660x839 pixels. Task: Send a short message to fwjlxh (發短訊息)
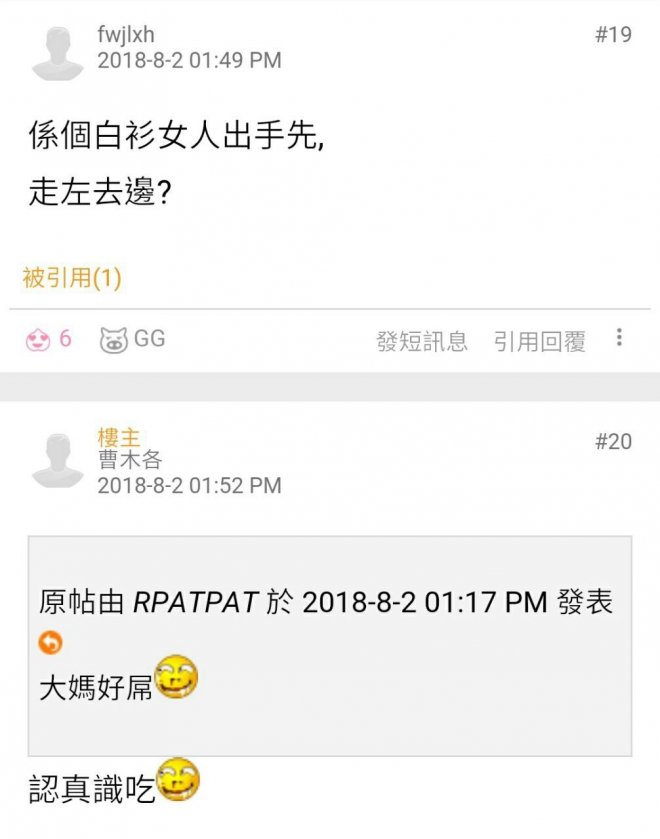(421, 341)
